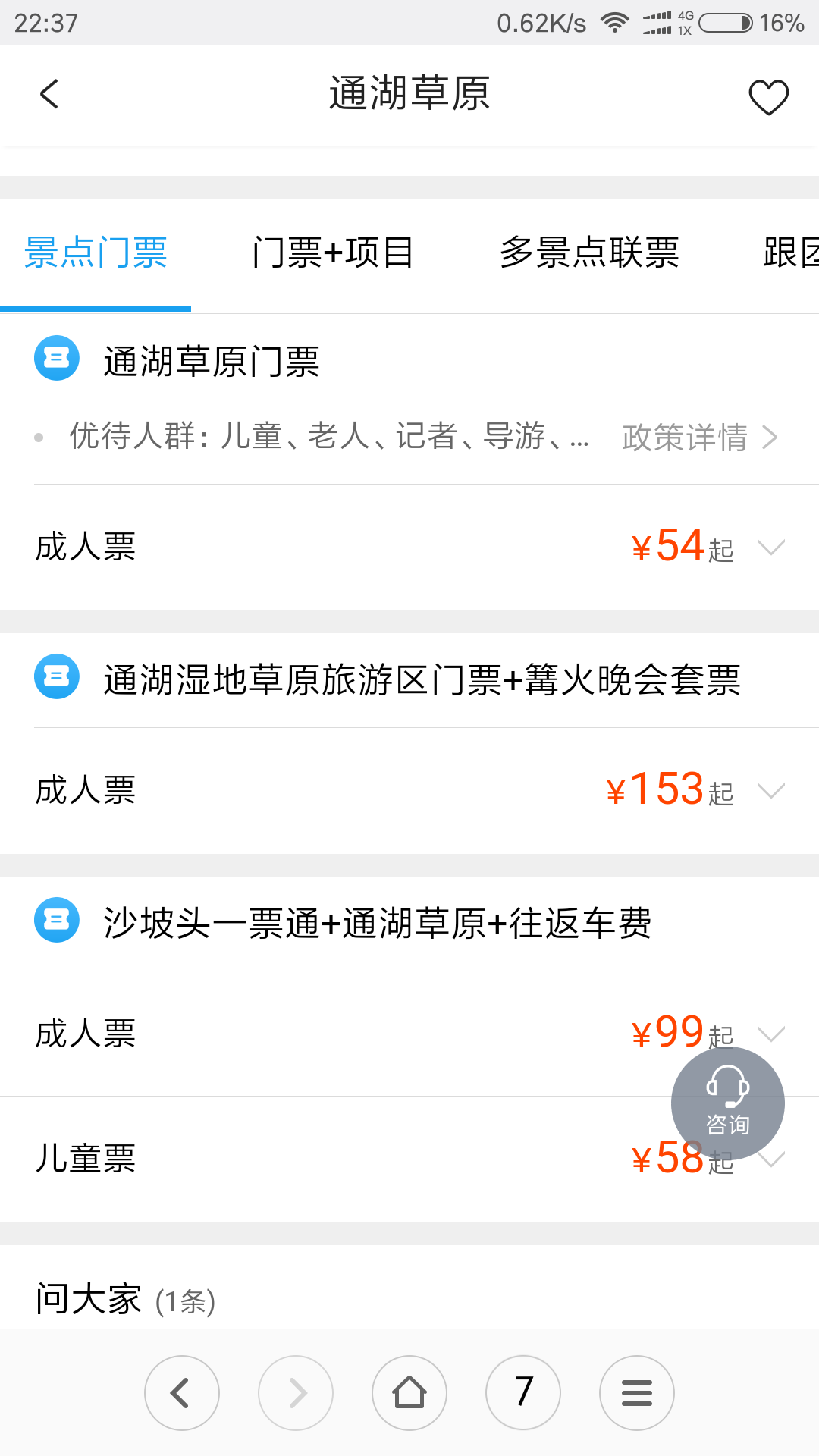Open 政策详情 policy details
Viewport: 819px width, 1456px height.
pyautogui.click(x=698, y=438)
